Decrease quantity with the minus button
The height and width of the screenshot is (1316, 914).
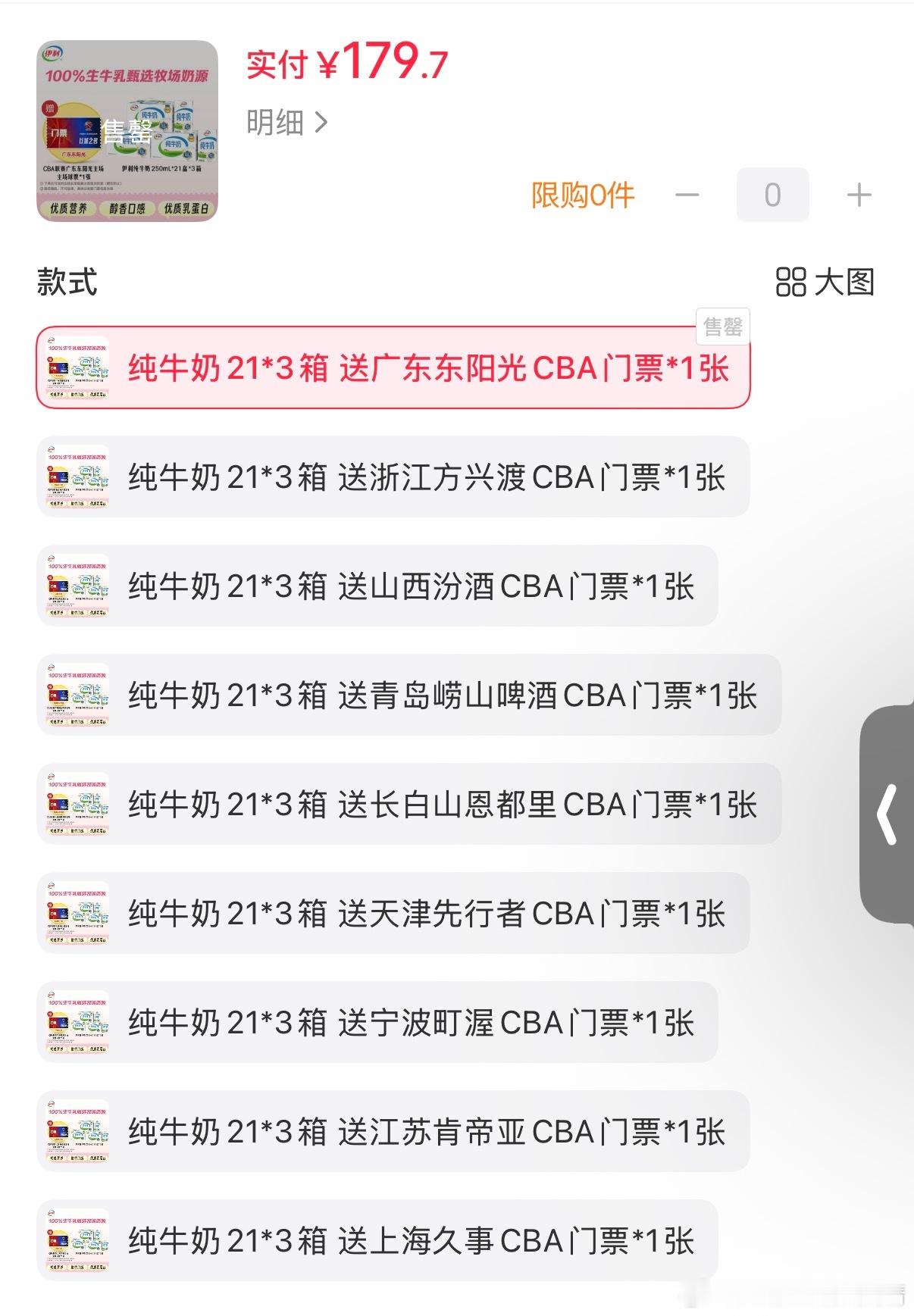tap(688, 195)
